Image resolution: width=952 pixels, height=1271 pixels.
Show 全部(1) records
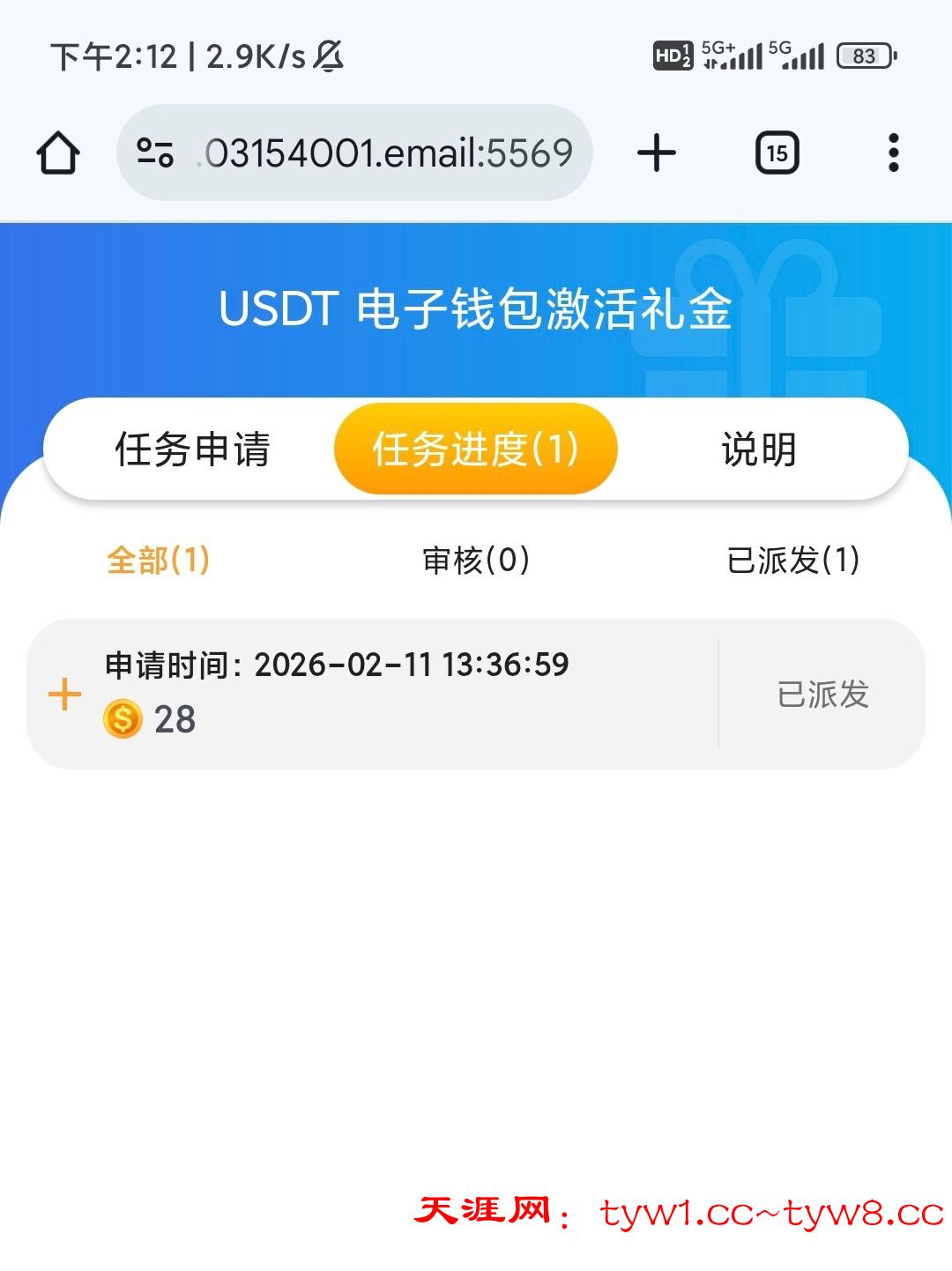point(158,560)
